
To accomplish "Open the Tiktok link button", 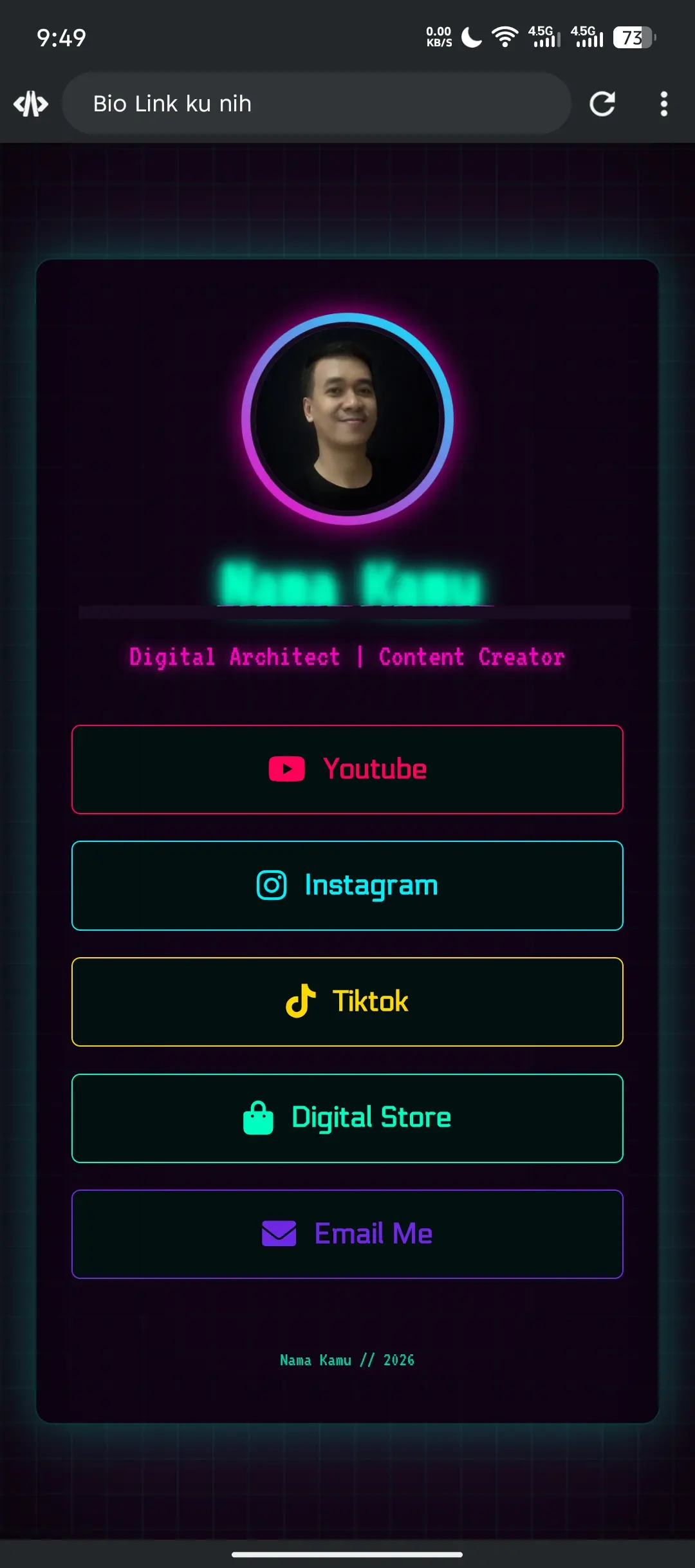I will [347, 1002].
